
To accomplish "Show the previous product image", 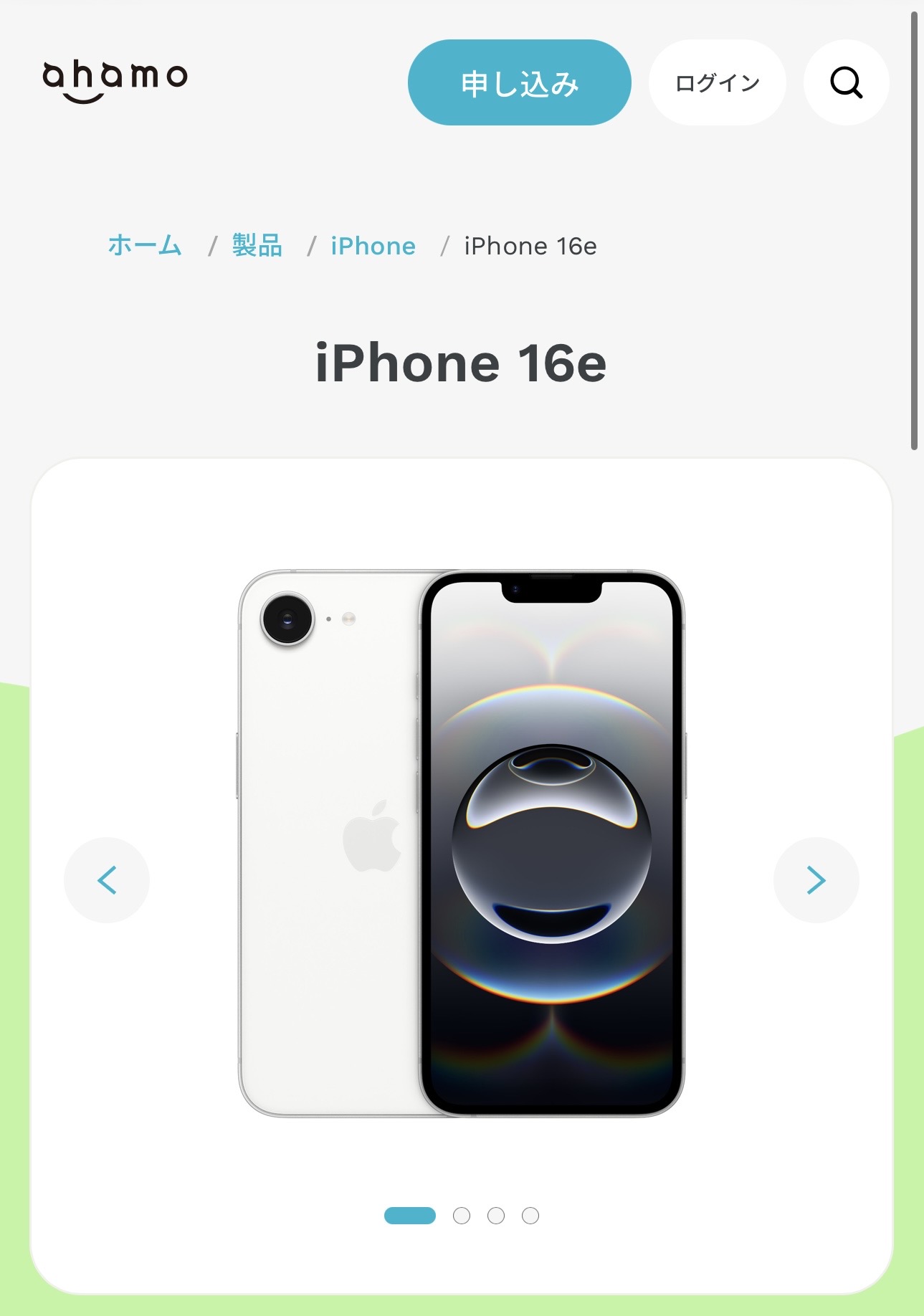I will (107, 879).
